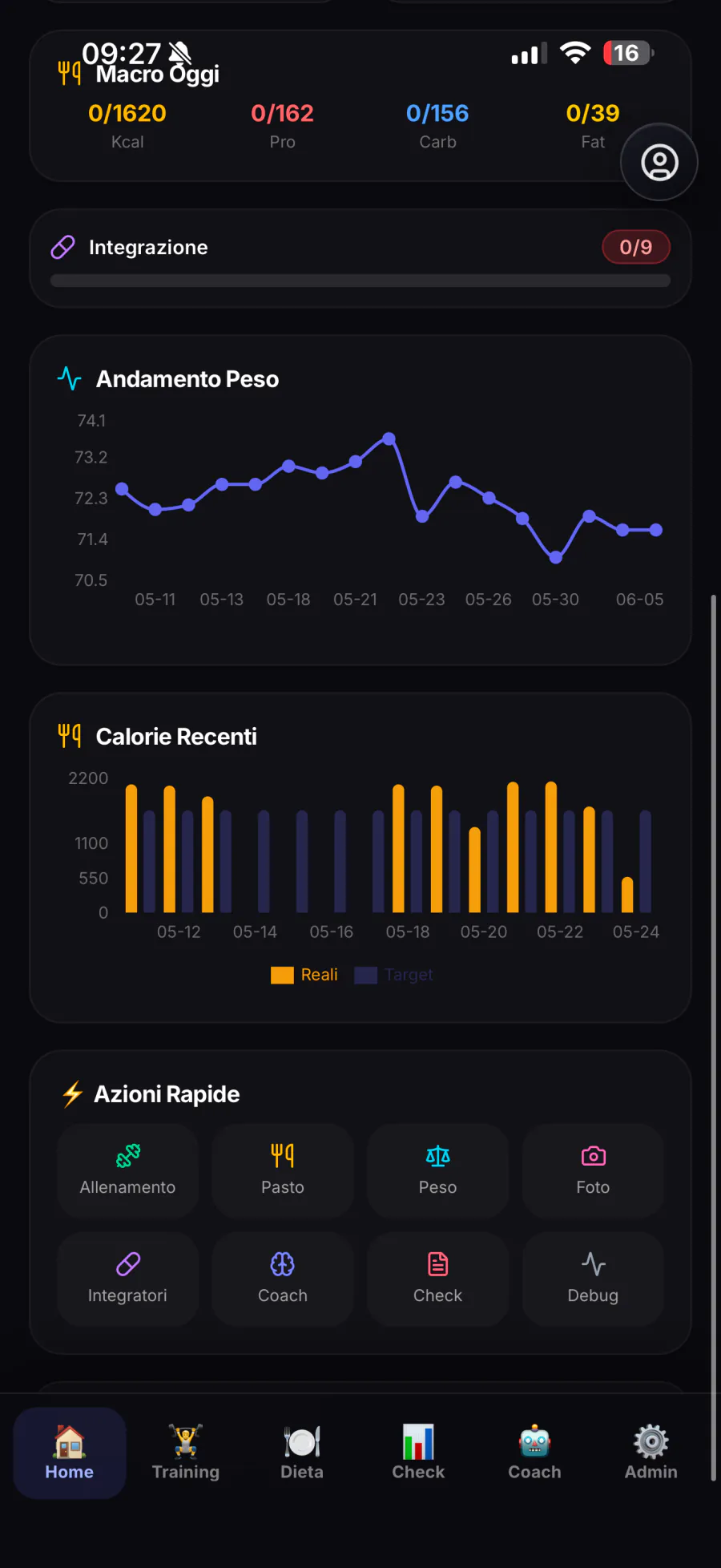Go to the Dieta tab
Viewport: 721px width, 1568px height.
tap(302, 1453)
